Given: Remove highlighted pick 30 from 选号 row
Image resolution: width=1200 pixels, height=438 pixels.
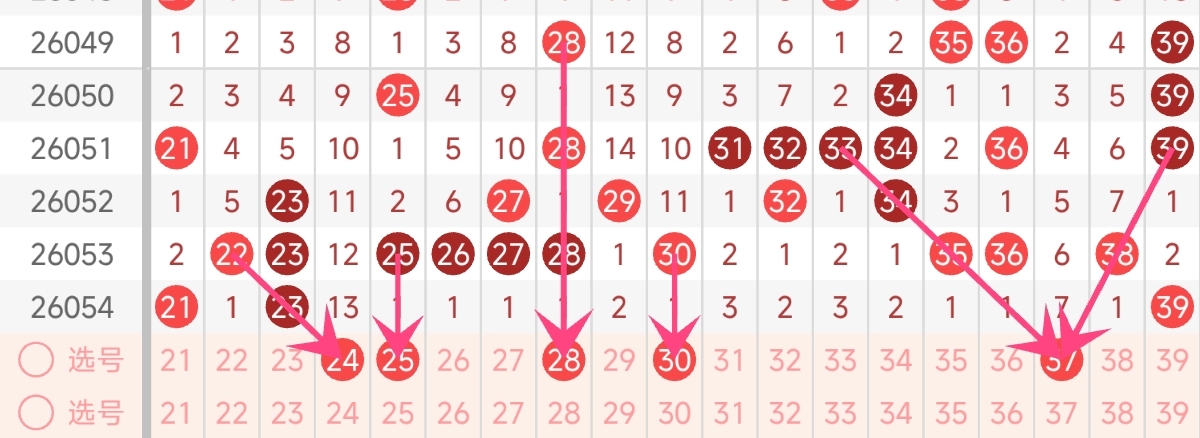Looking at the screenshot, I should 676,361.
